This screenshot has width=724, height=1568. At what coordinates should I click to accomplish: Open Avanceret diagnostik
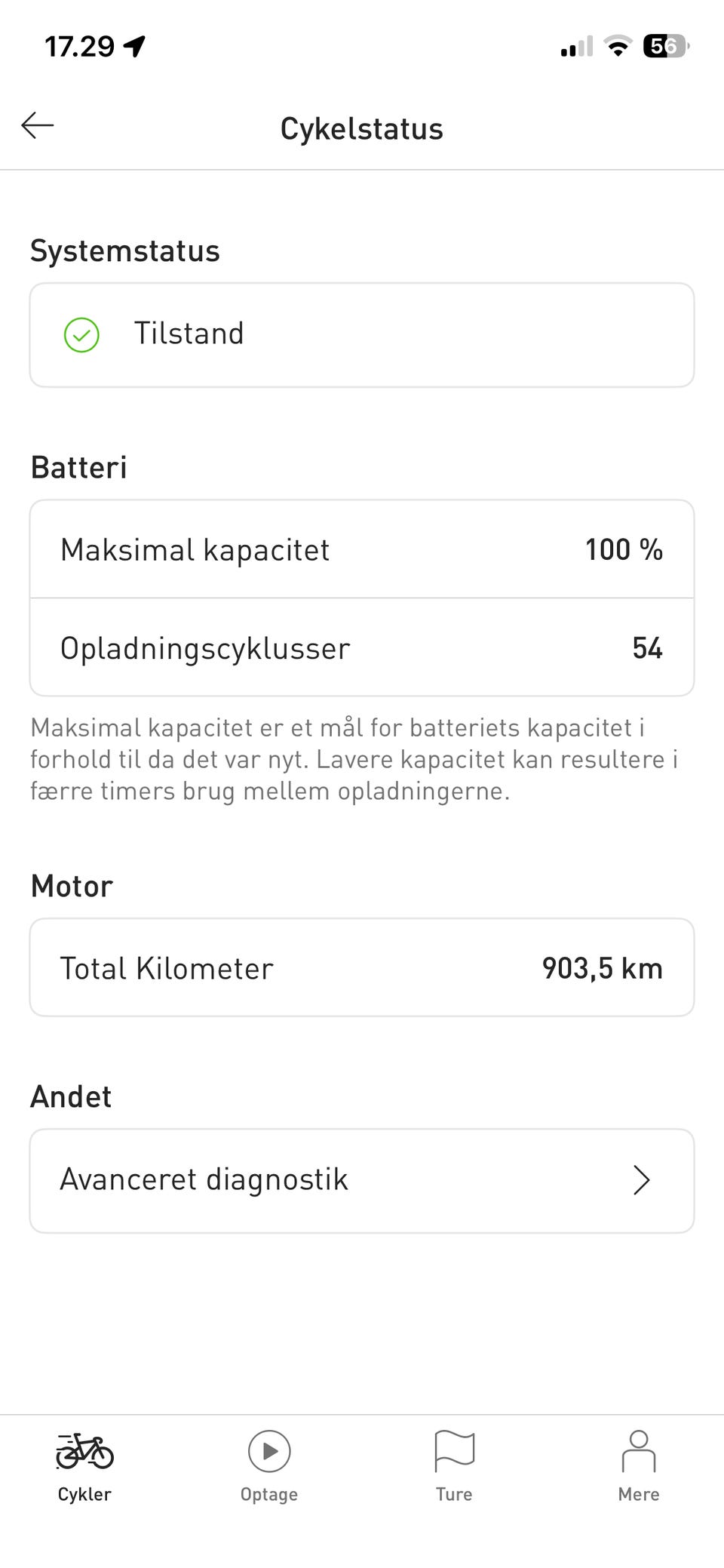click(361, 1180)
